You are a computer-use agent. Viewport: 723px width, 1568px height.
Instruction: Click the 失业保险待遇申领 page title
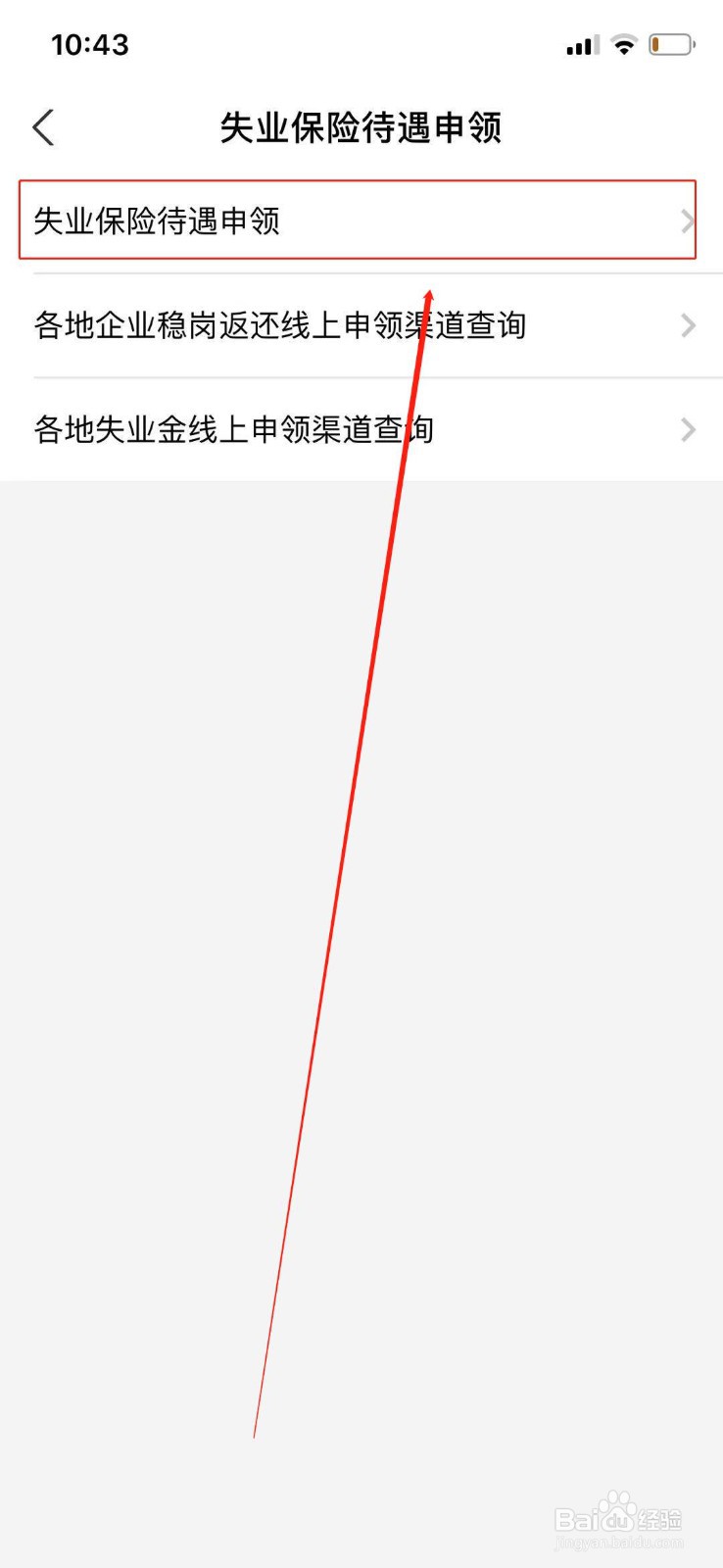click(361, 128)
